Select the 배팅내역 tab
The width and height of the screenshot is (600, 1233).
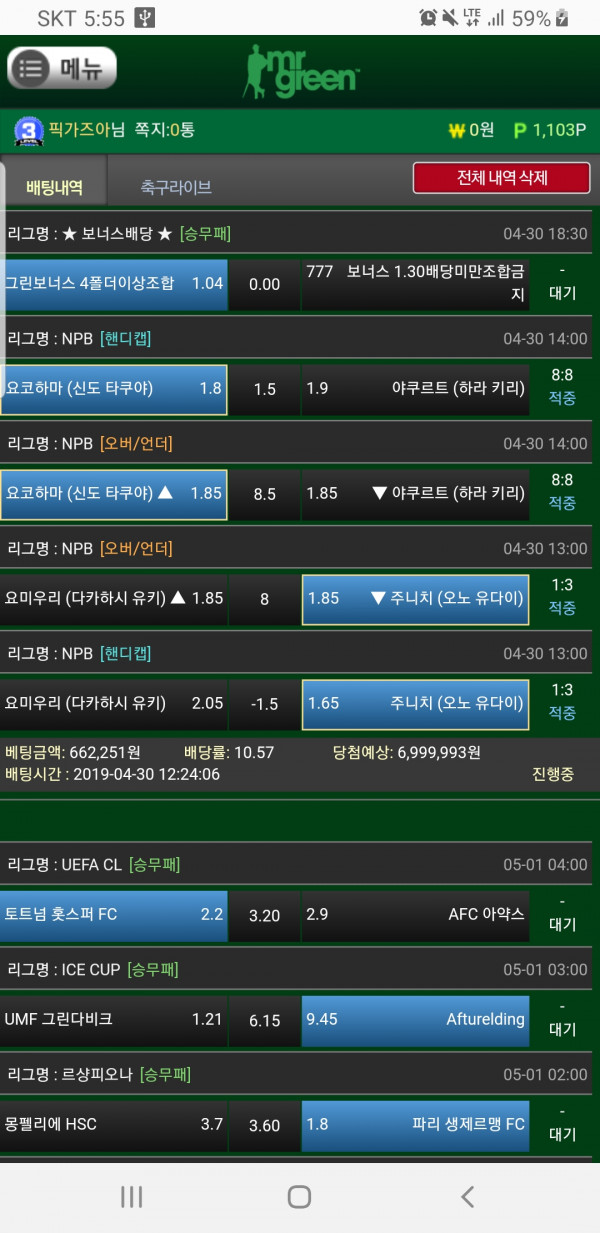click(54, 187)
